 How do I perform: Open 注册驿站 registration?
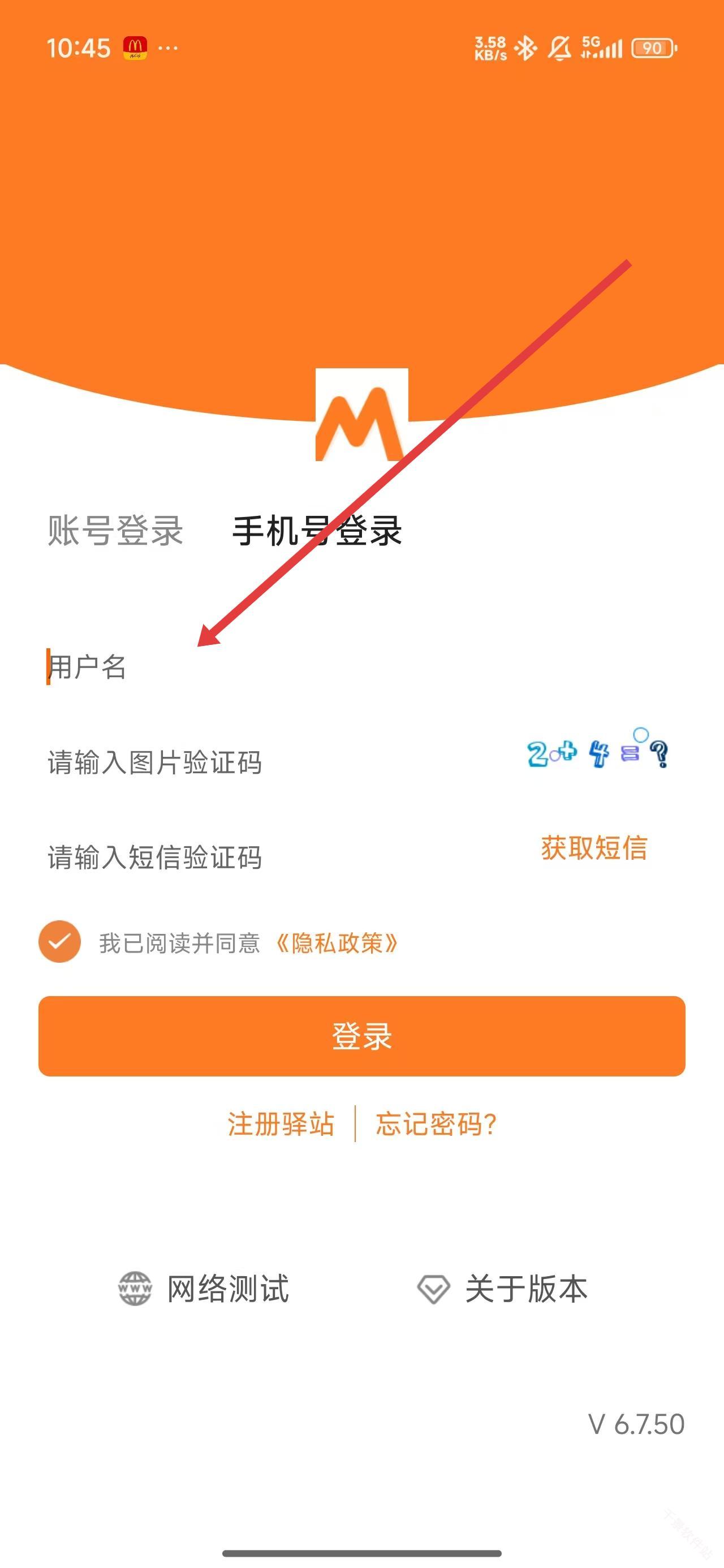point(281,1123)
